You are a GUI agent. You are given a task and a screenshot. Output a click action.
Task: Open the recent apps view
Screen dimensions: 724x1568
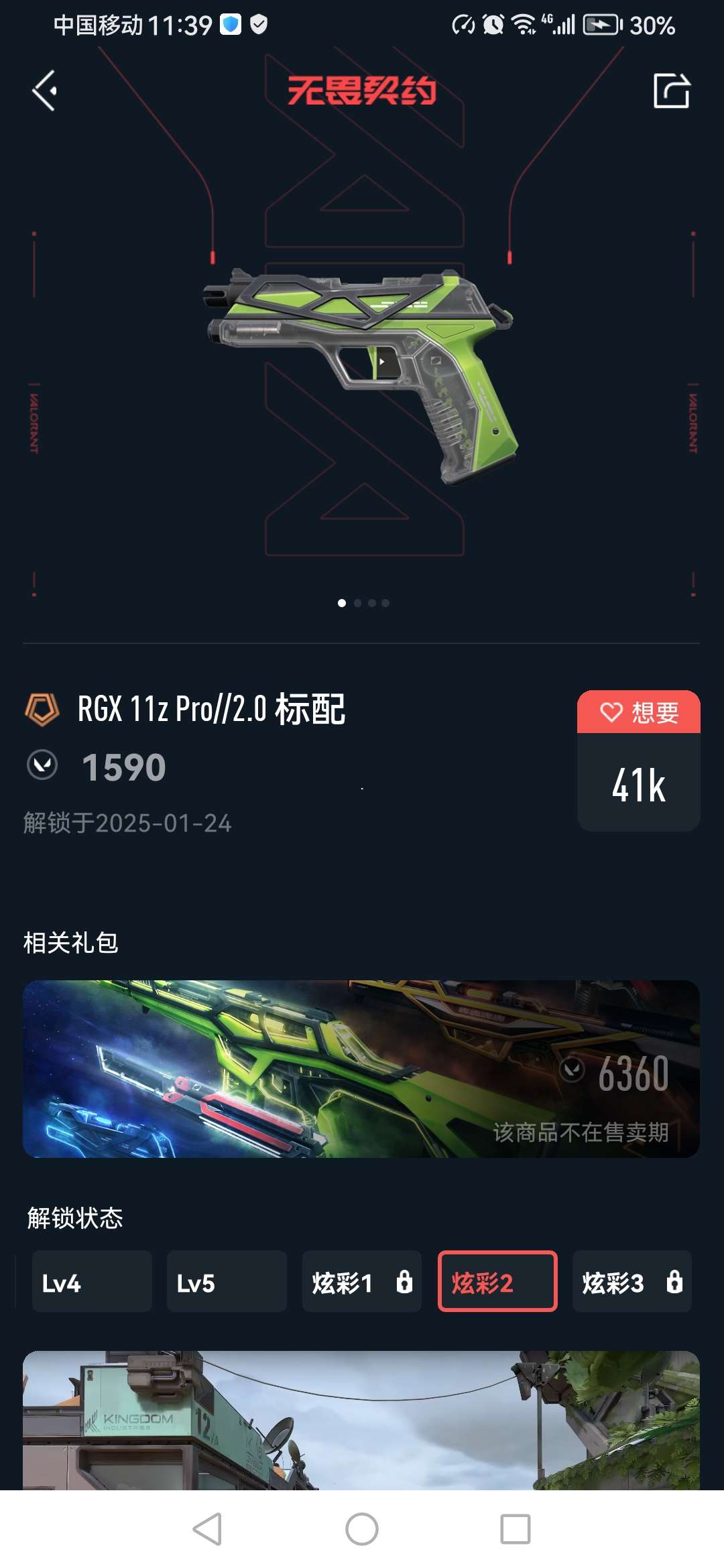pyautogui.click(x=515, y=1529)
